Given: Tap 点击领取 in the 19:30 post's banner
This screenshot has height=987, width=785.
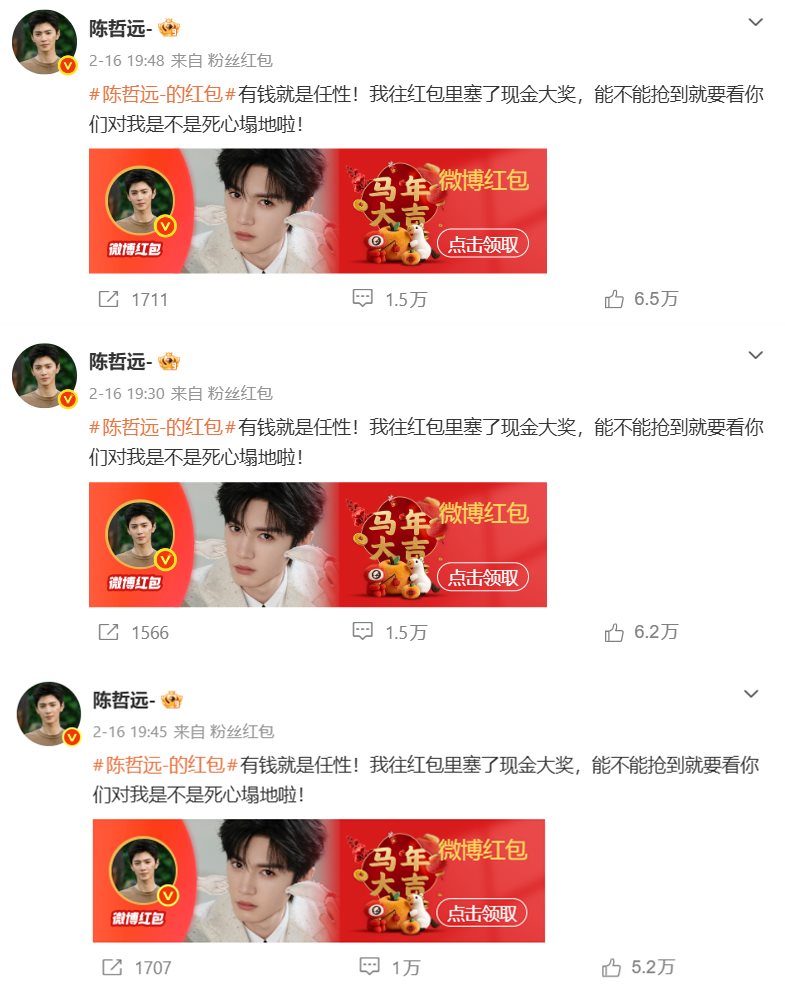Looking at the screenshot, I should (483, 577).
